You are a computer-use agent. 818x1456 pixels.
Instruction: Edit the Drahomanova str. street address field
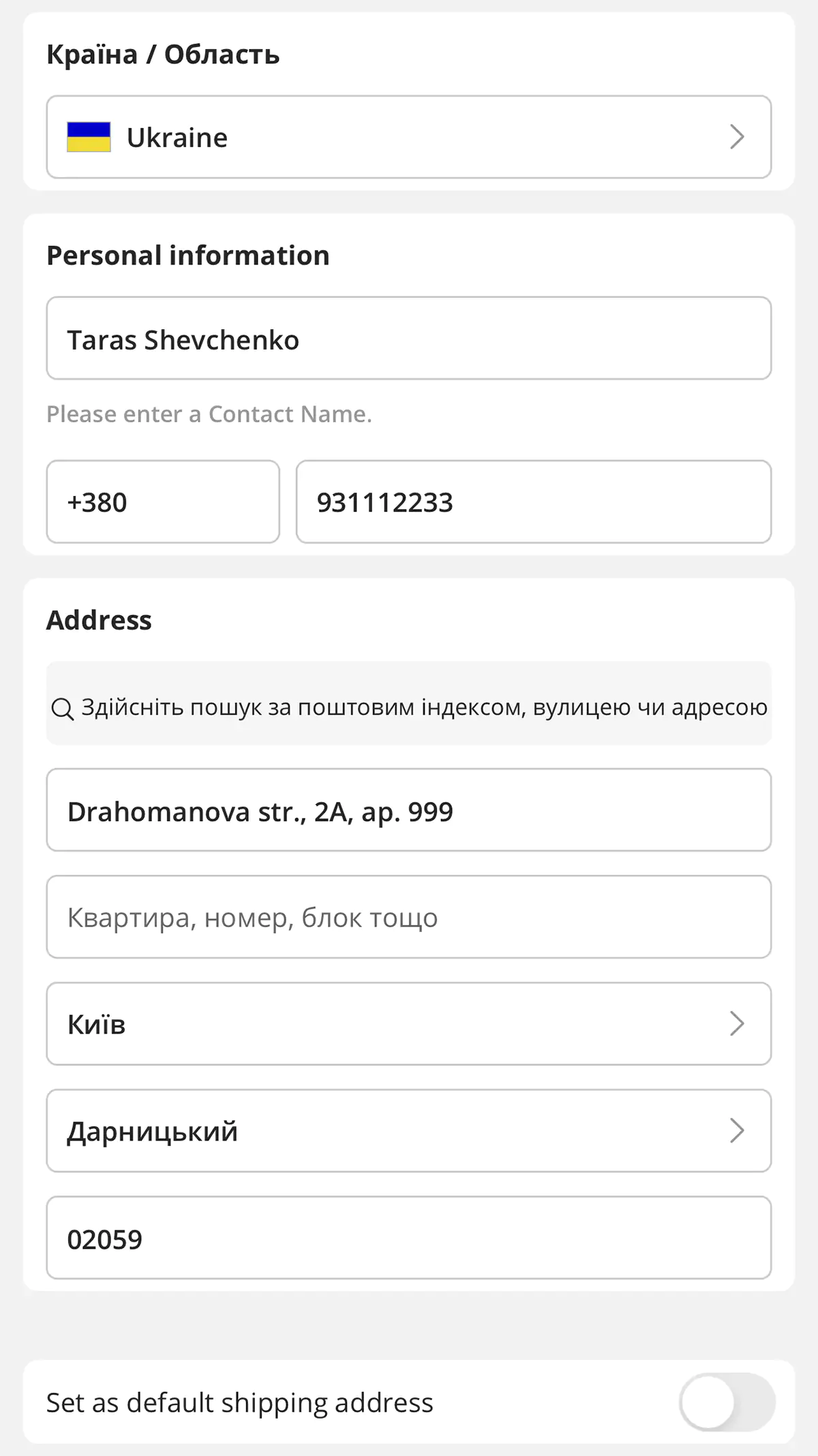tap(408, 811)
